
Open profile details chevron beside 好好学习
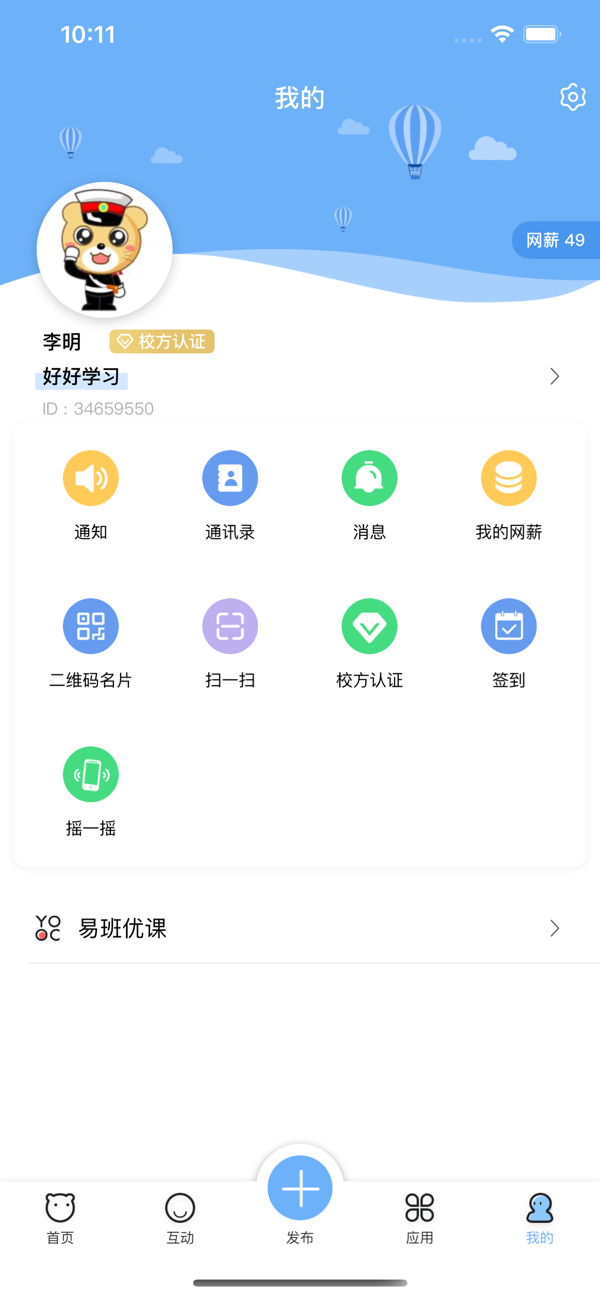[554, 376]
